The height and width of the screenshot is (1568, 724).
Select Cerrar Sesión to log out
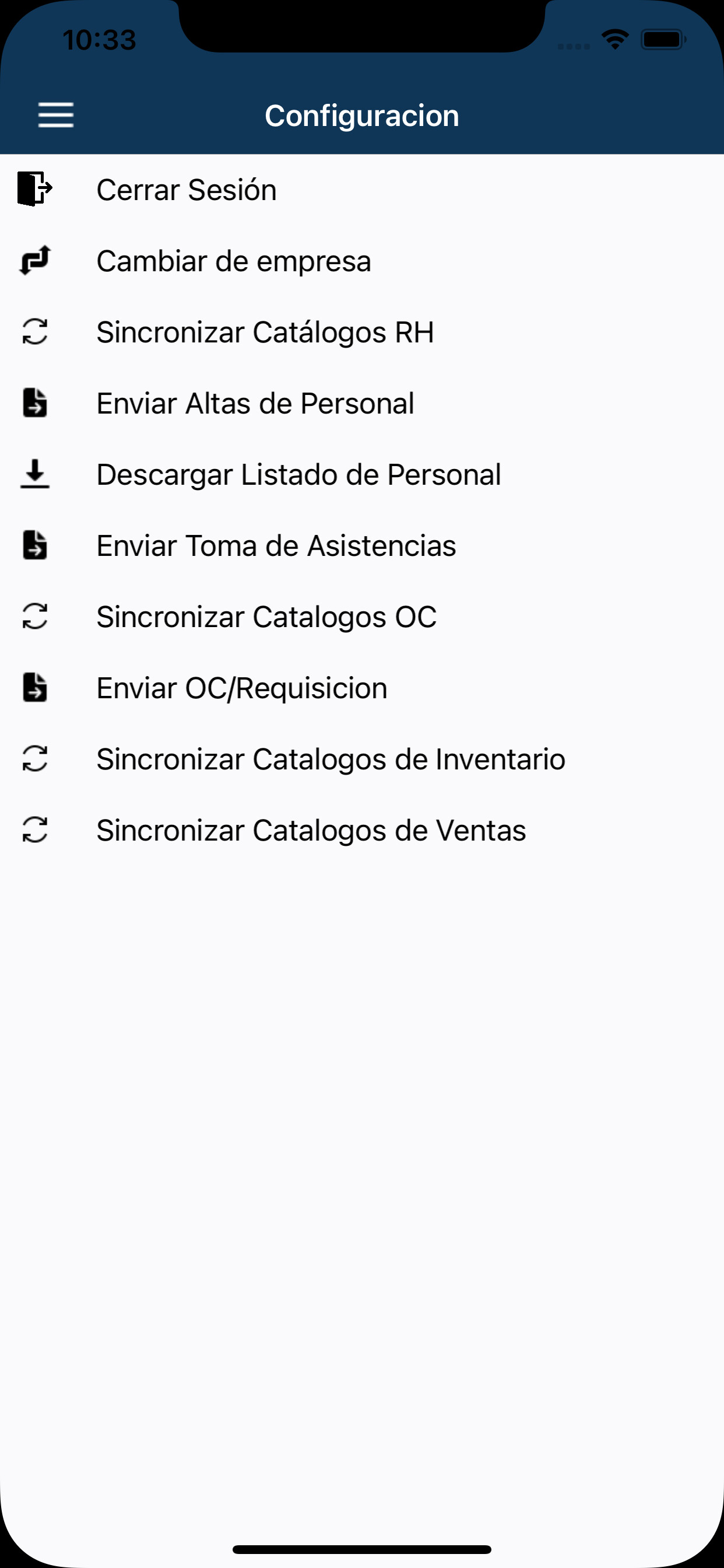coord(362,190)
